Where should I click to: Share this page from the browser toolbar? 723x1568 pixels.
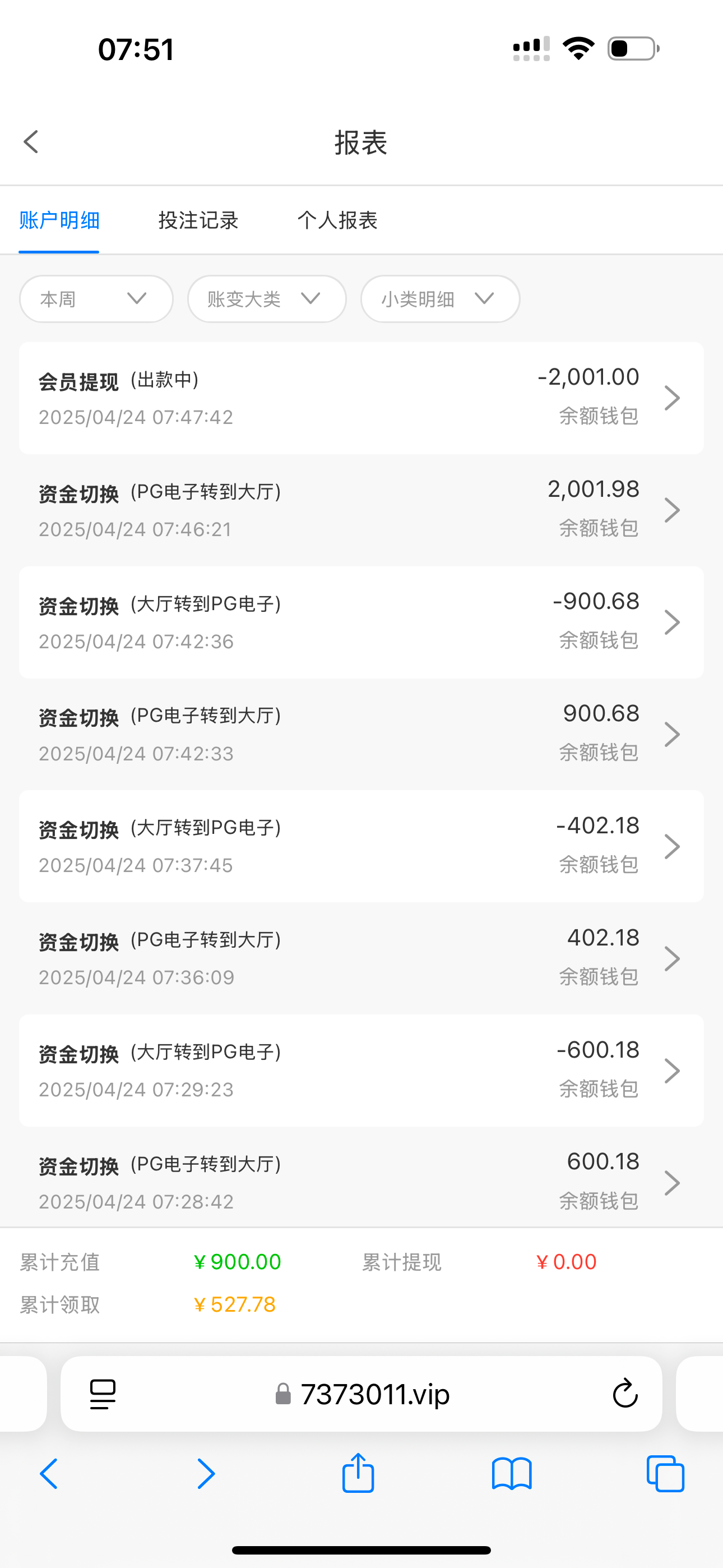click(x=358, y=1474)
